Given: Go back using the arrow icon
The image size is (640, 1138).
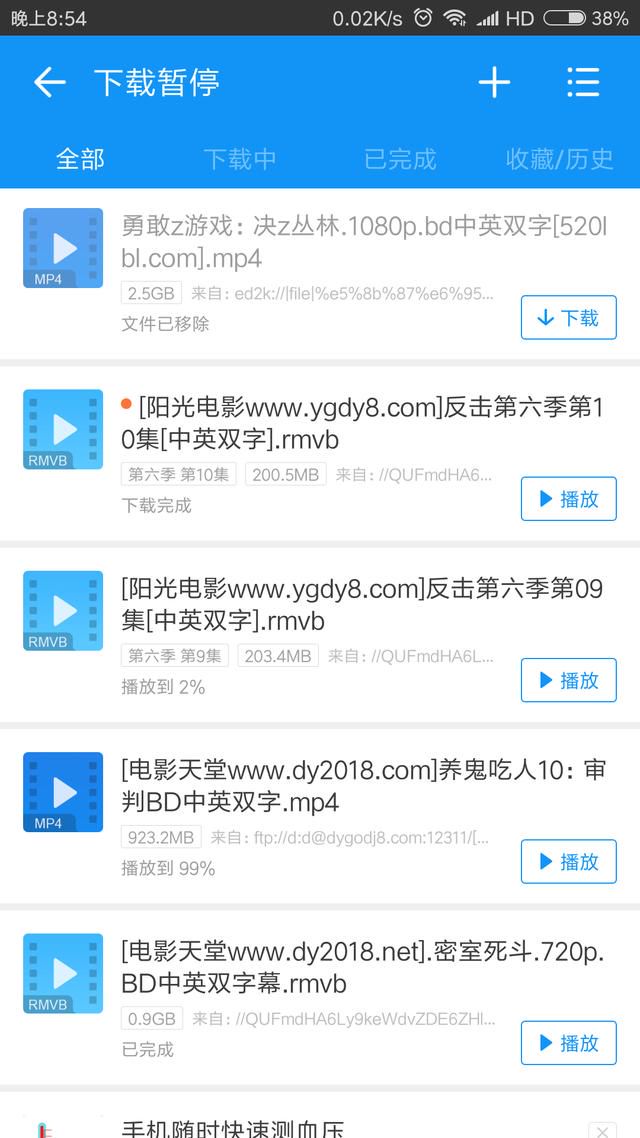Looking at the screenshot, I should point(49,82).
